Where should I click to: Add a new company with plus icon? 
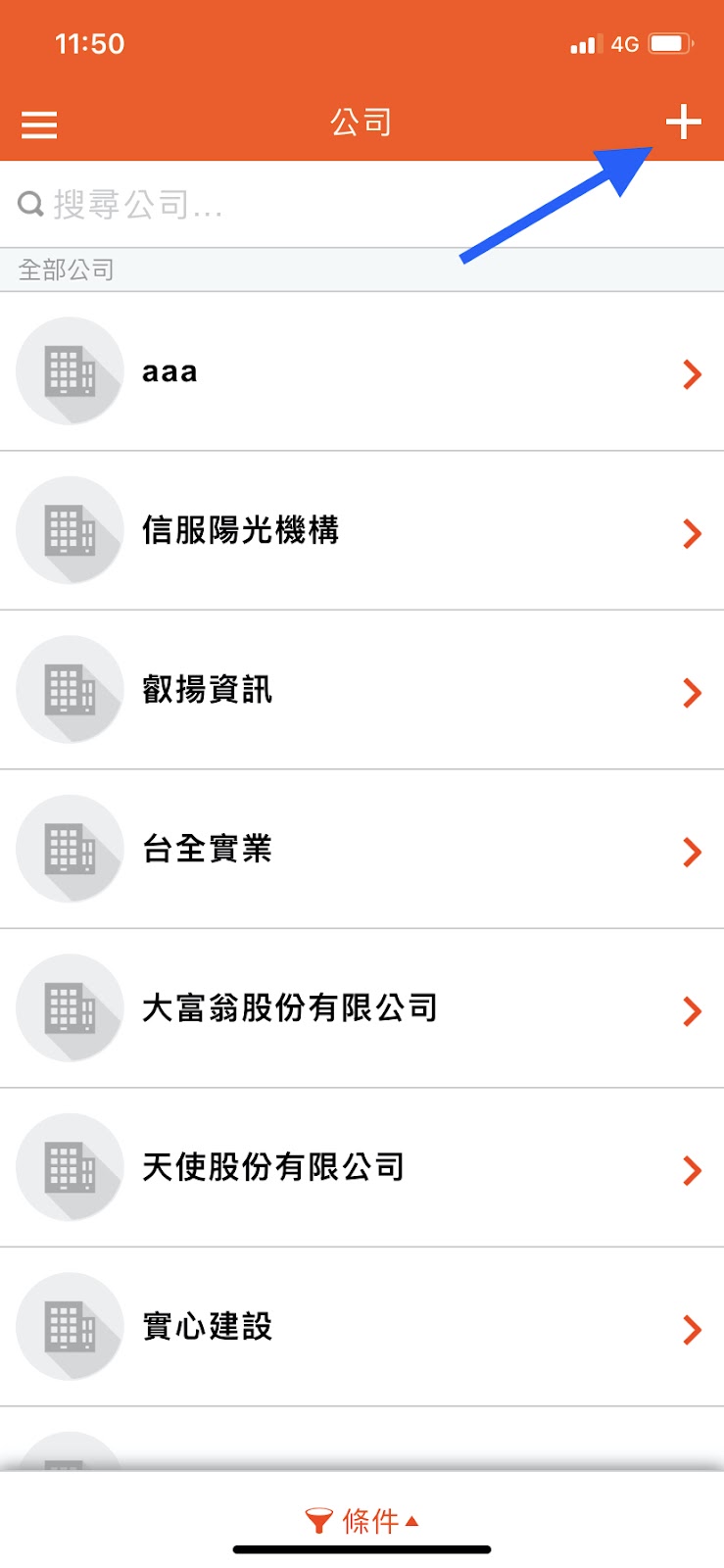click(x=683, y=122)
